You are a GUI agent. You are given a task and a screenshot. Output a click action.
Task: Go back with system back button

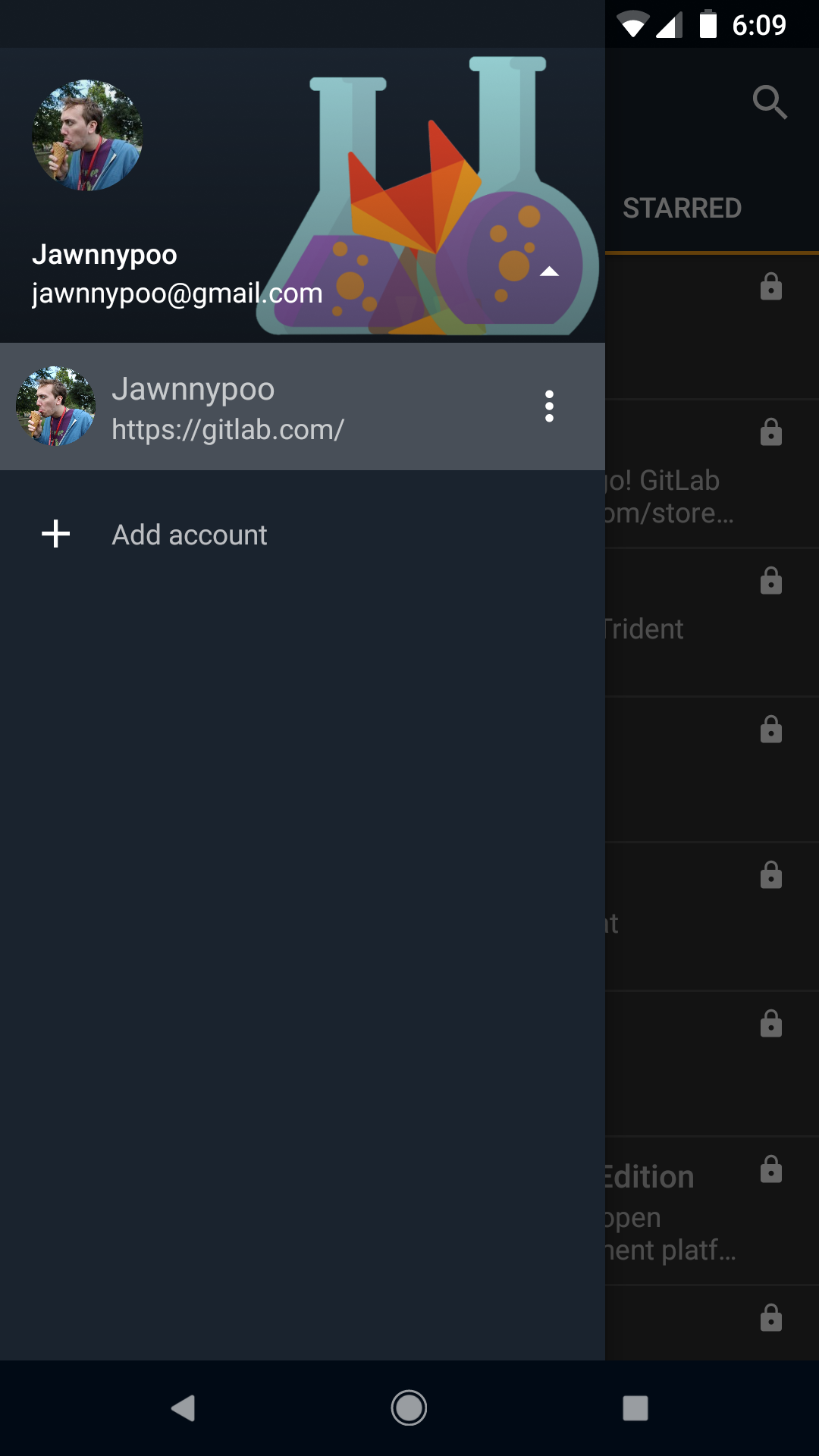click(183, 1408)
